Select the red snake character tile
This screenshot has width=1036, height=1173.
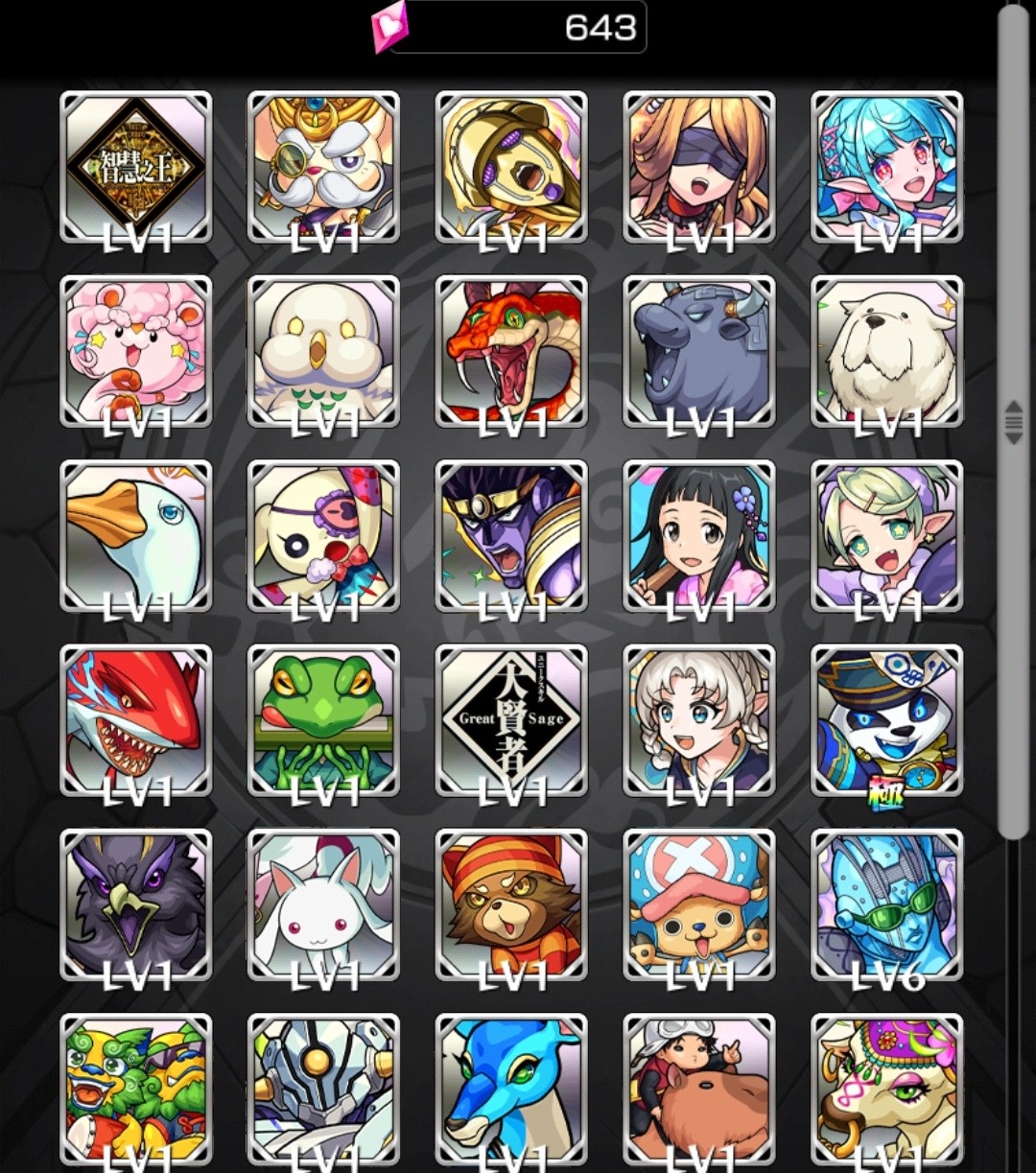[511, 351]
